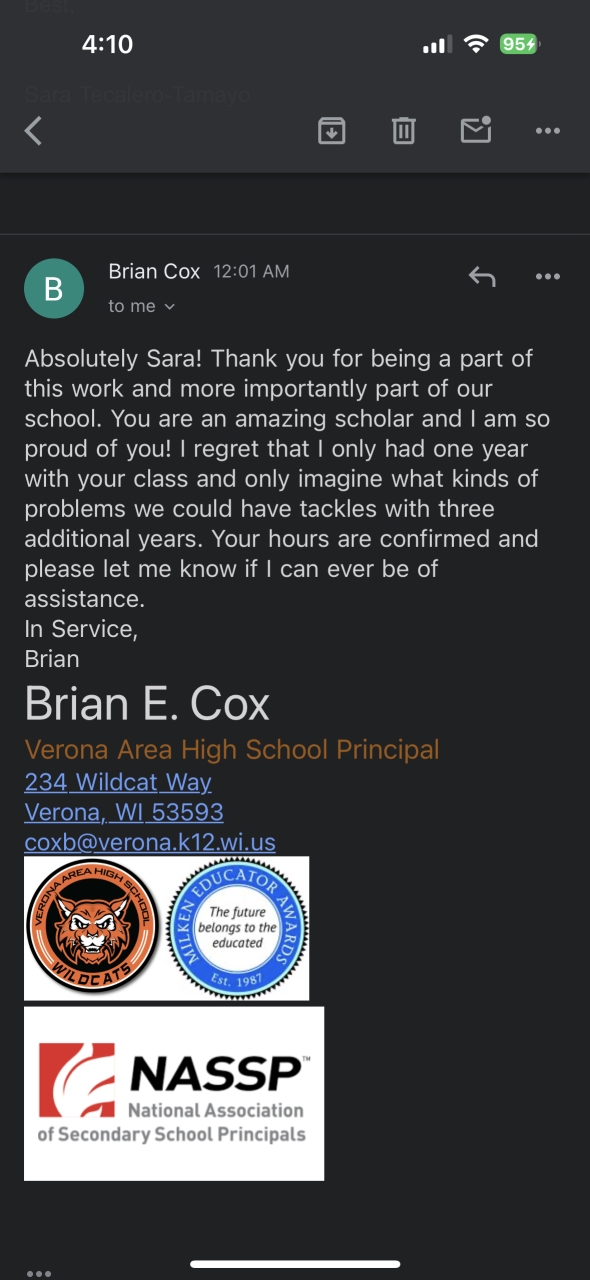This screenshot has height=1280, width=590.
Task: Tap the coxb@verona.k12.wi.us email link
Action: tap(150, 842)
